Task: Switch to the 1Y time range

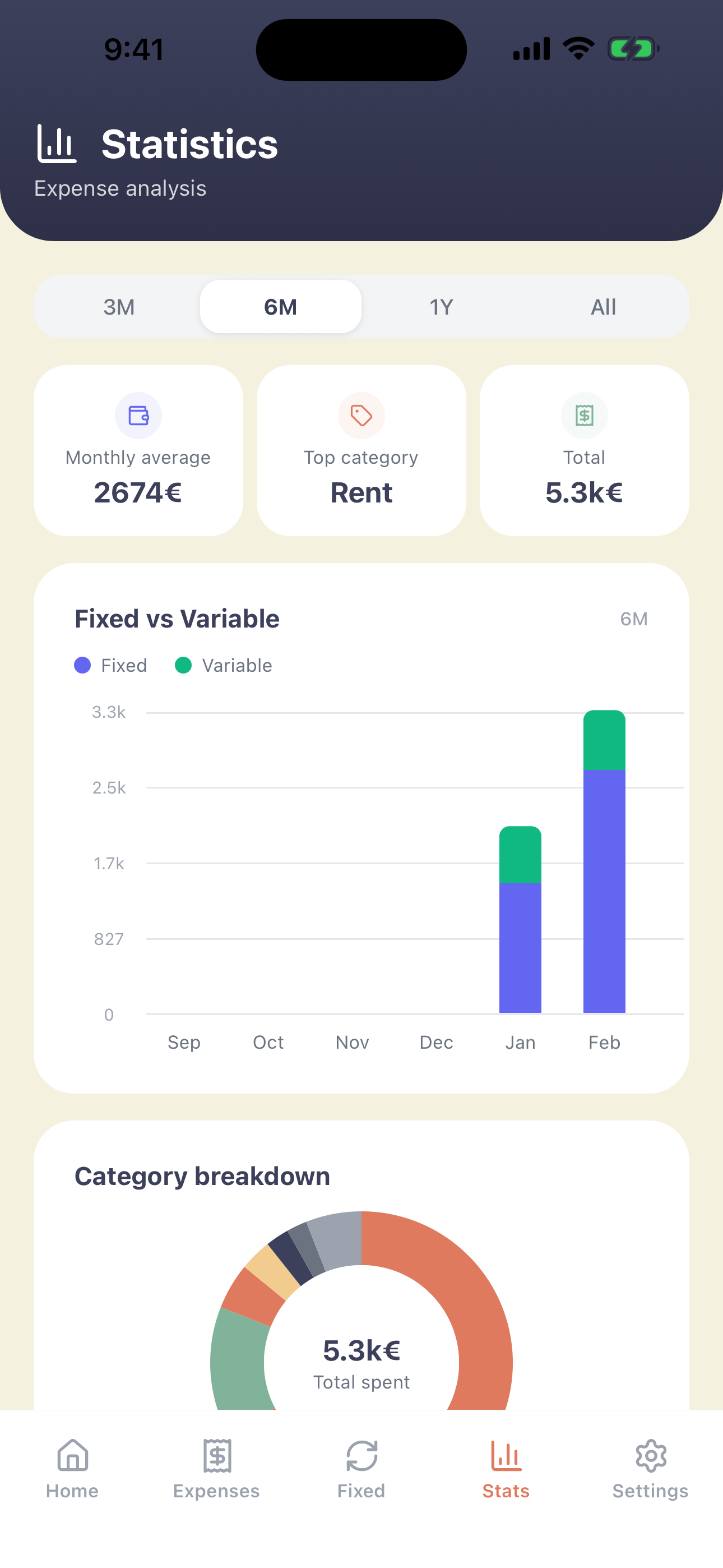Action: coord(442,307)
